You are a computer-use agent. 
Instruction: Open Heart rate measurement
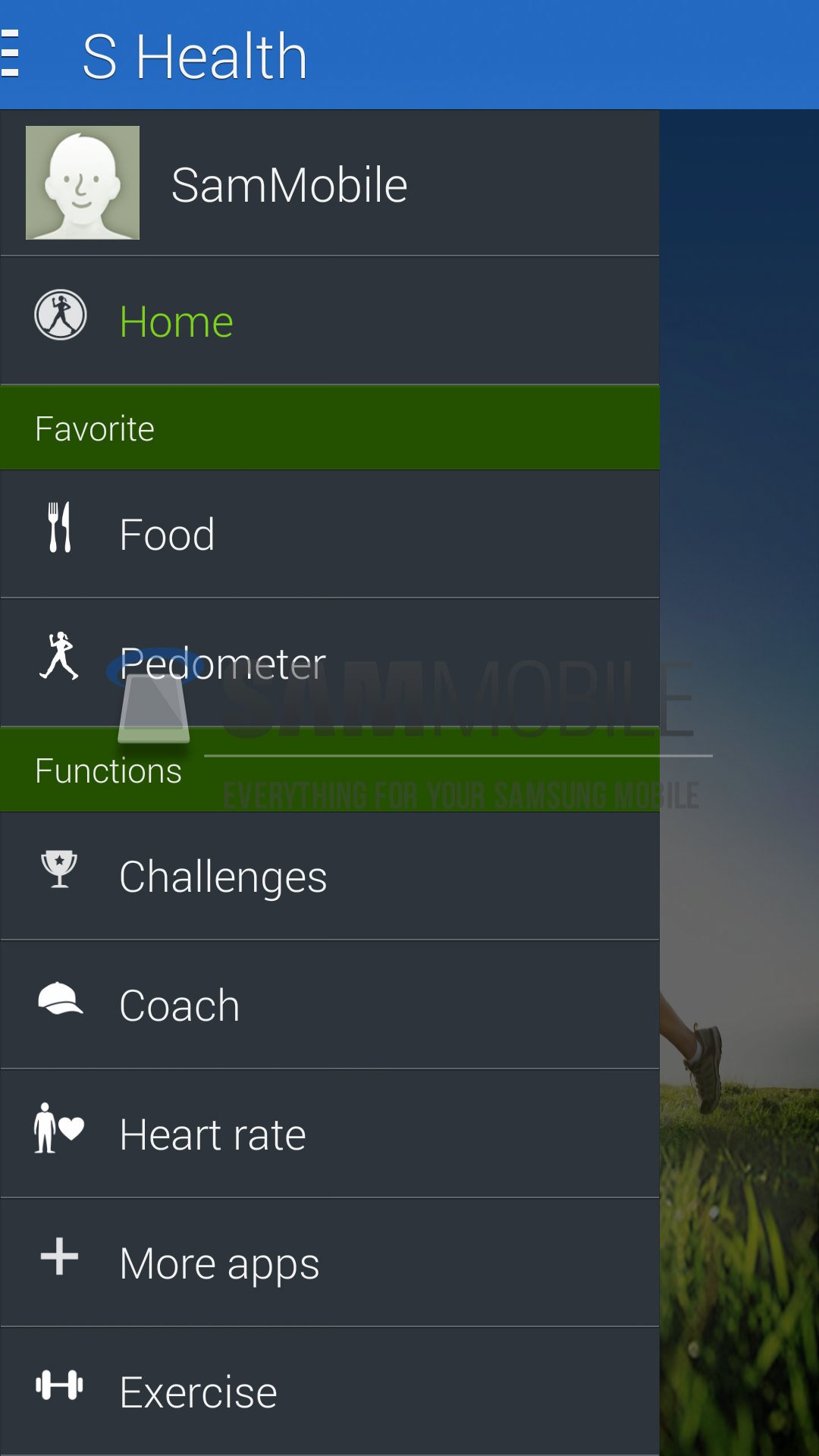coord(212,1134)
